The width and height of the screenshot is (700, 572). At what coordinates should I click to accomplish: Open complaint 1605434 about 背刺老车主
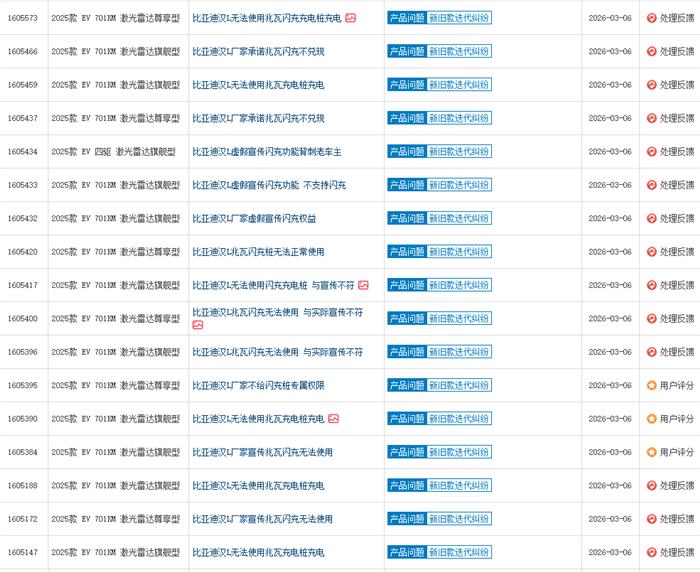click(x=267, y=151)
